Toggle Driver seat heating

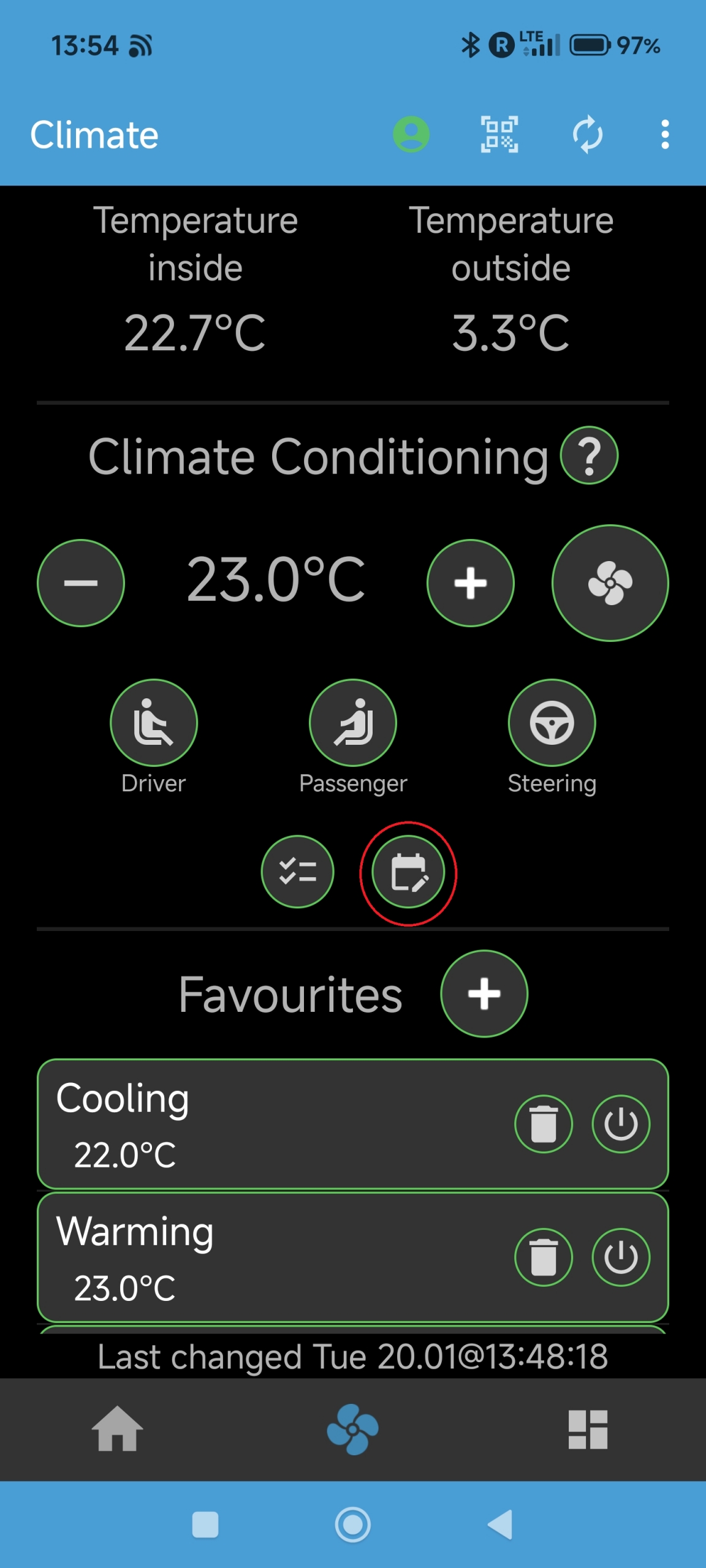click(154, 723)
